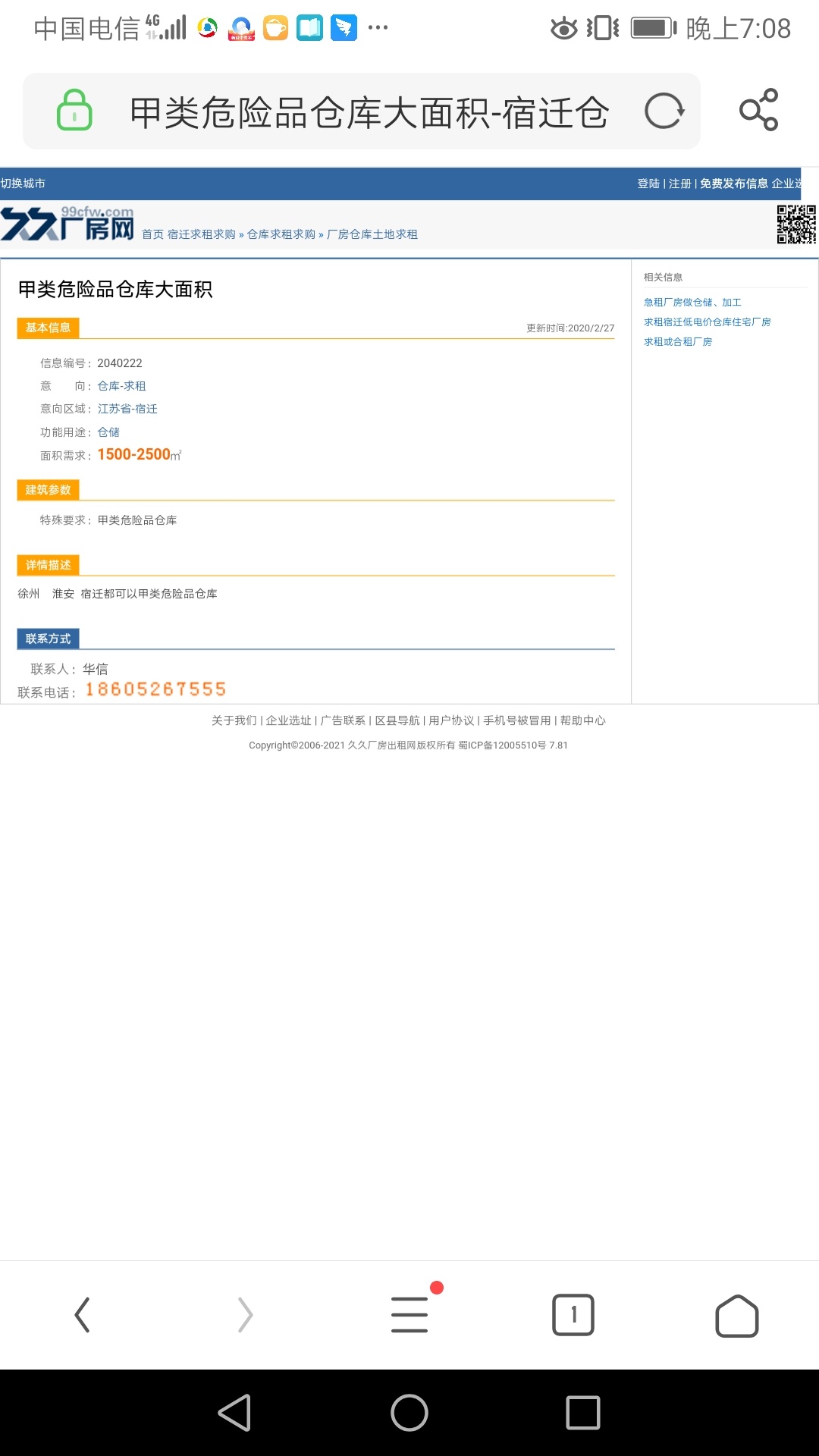Open related listing 急租厂房做仓储、加工
Screen dimensions: 819x1456
pyautogui.click(x=692, y=303)
